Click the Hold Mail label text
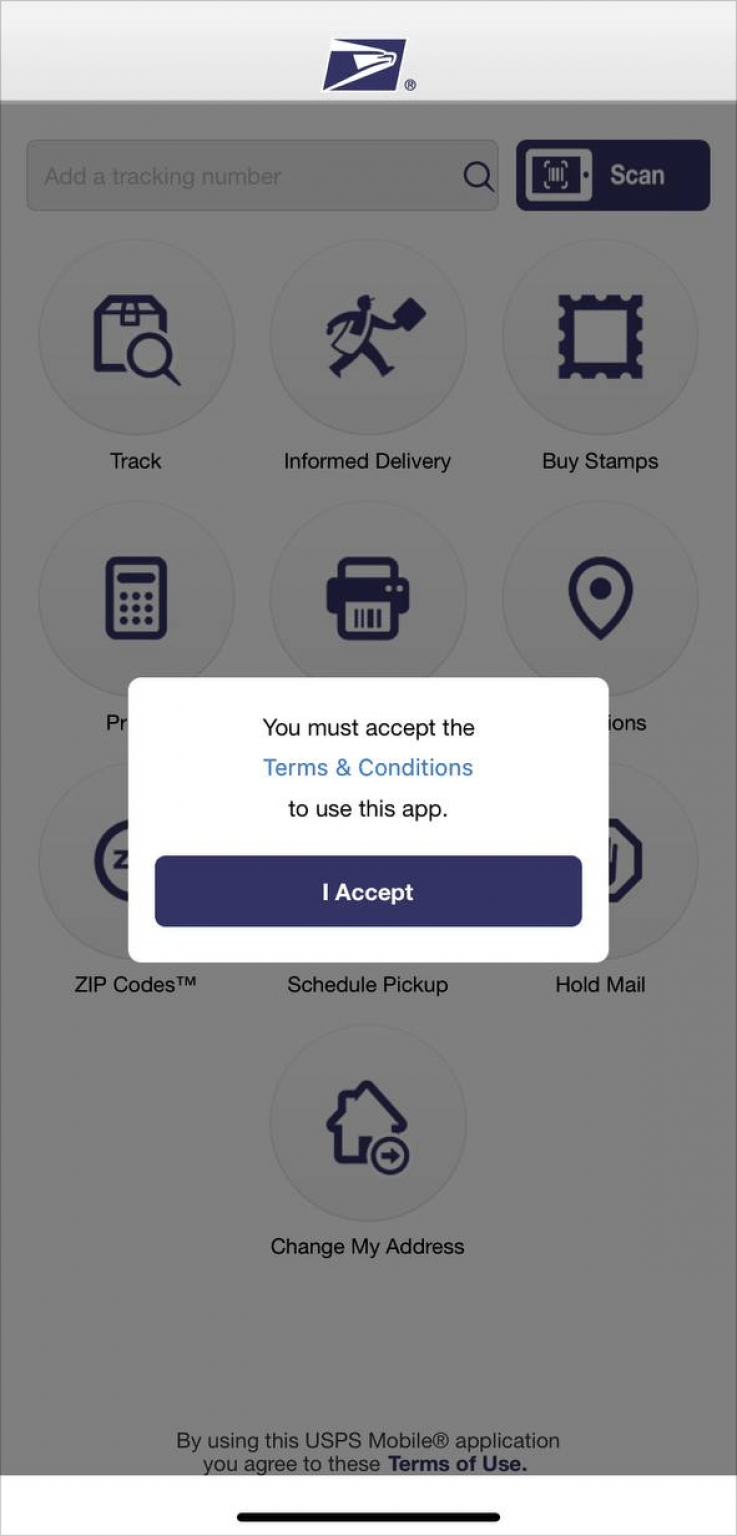The height and width of the screenshot is (1536, 737). click(599, 984)
